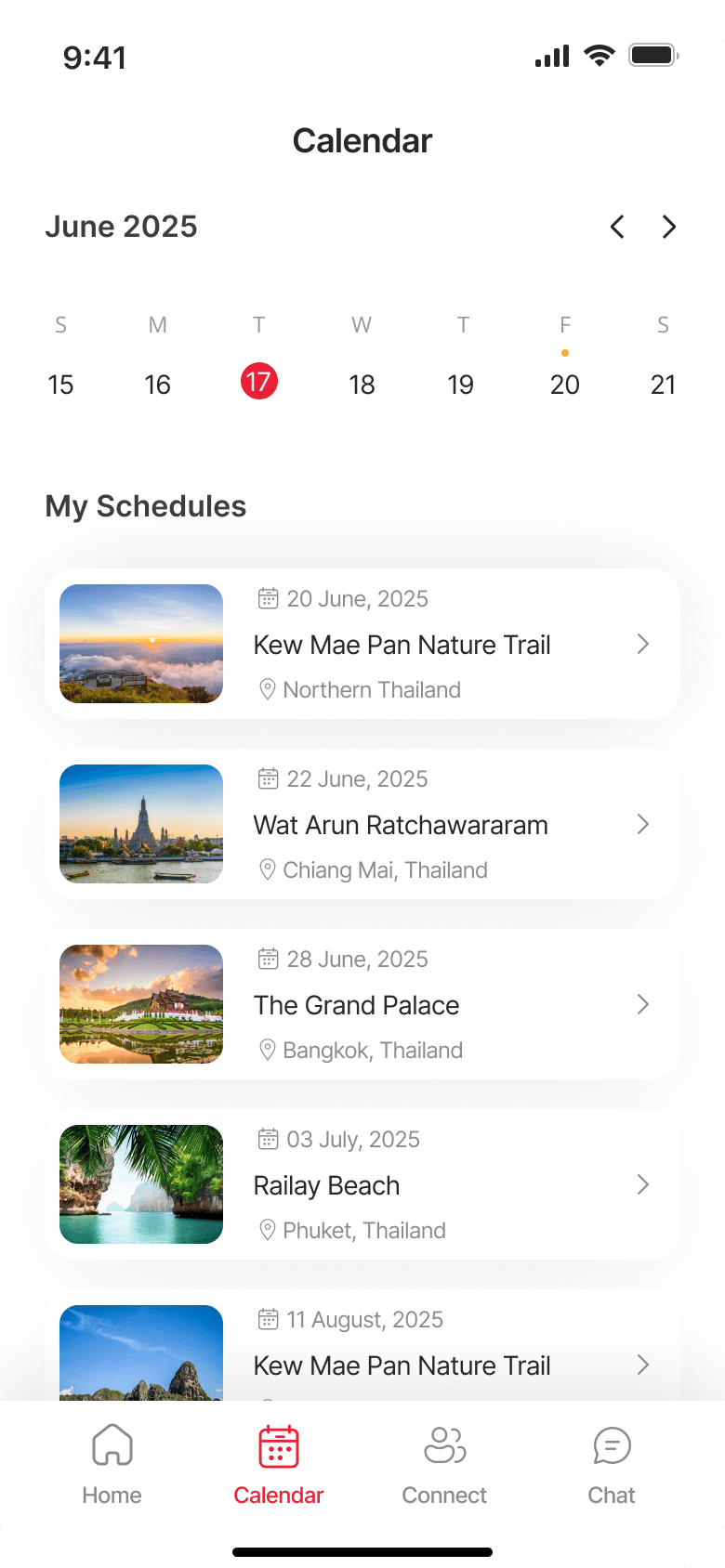Open The Grand Palace schedule card
This screenshot has height=1568, width=725.
pos(362,1004)
